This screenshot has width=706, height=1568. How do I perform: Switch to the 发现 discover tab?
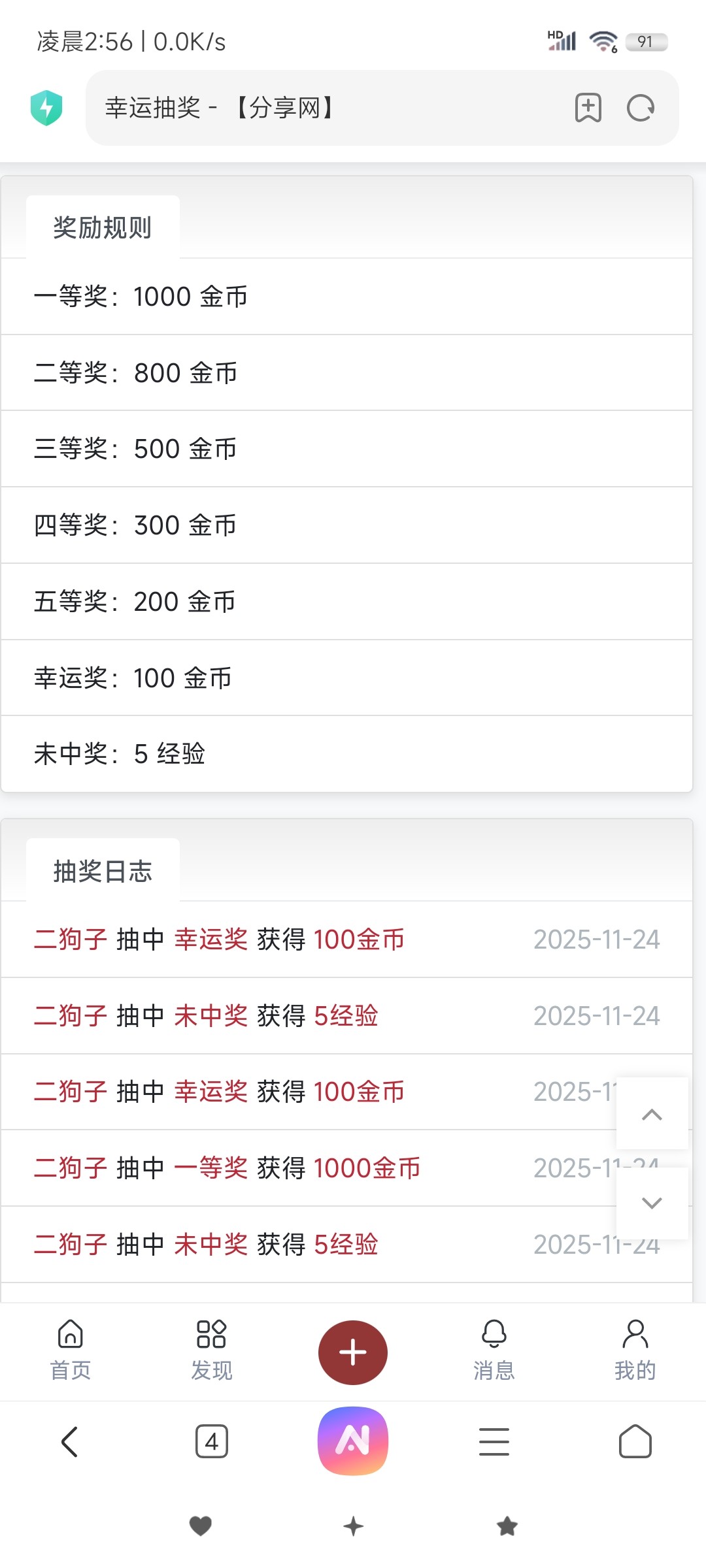pos(211,1352)
